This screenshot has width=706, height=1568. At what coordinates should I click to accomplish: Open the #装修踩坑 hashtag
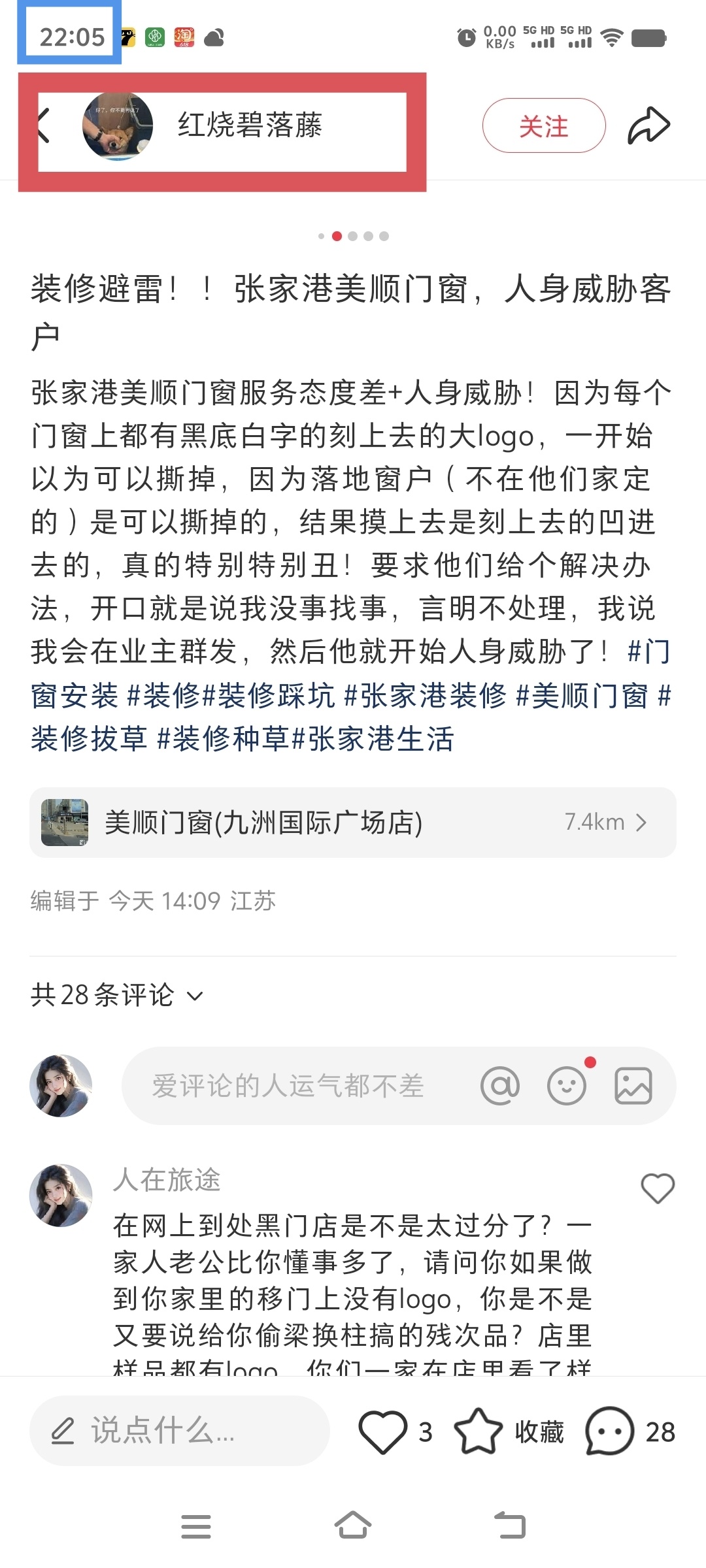point(275,696)
